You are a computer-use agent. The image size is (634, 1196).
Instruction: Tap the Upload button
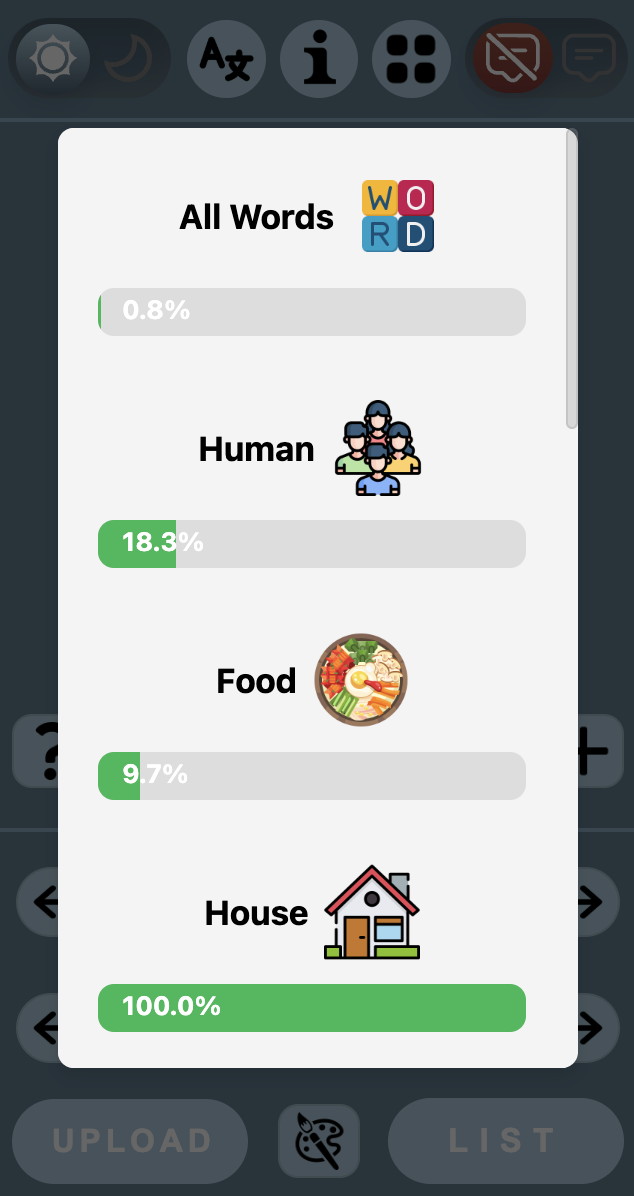click(x=130, y=1141)
